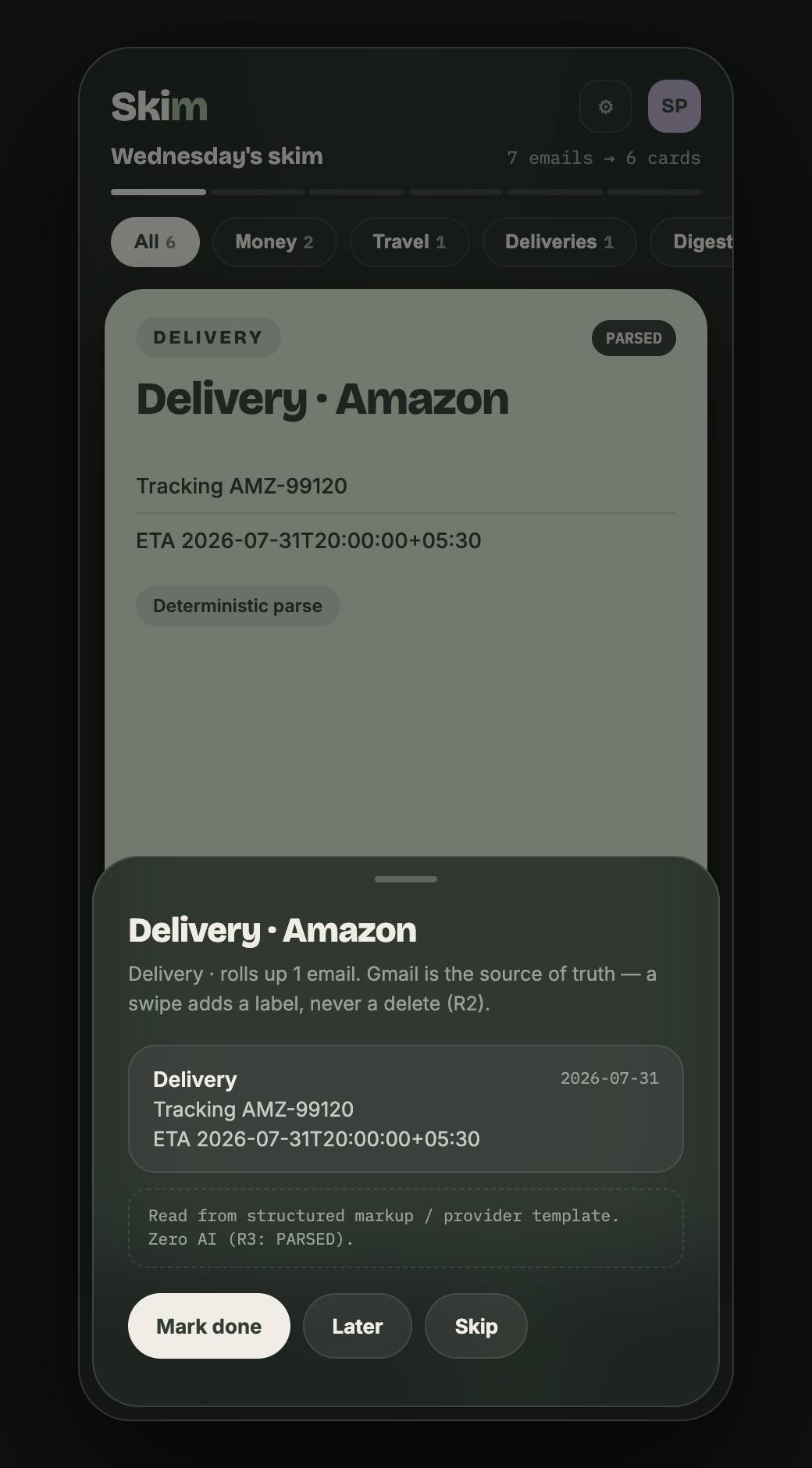Tap Later for this delivery
The height and width of the screenshot is (1468, 812).
click(x=358, y=1326)
